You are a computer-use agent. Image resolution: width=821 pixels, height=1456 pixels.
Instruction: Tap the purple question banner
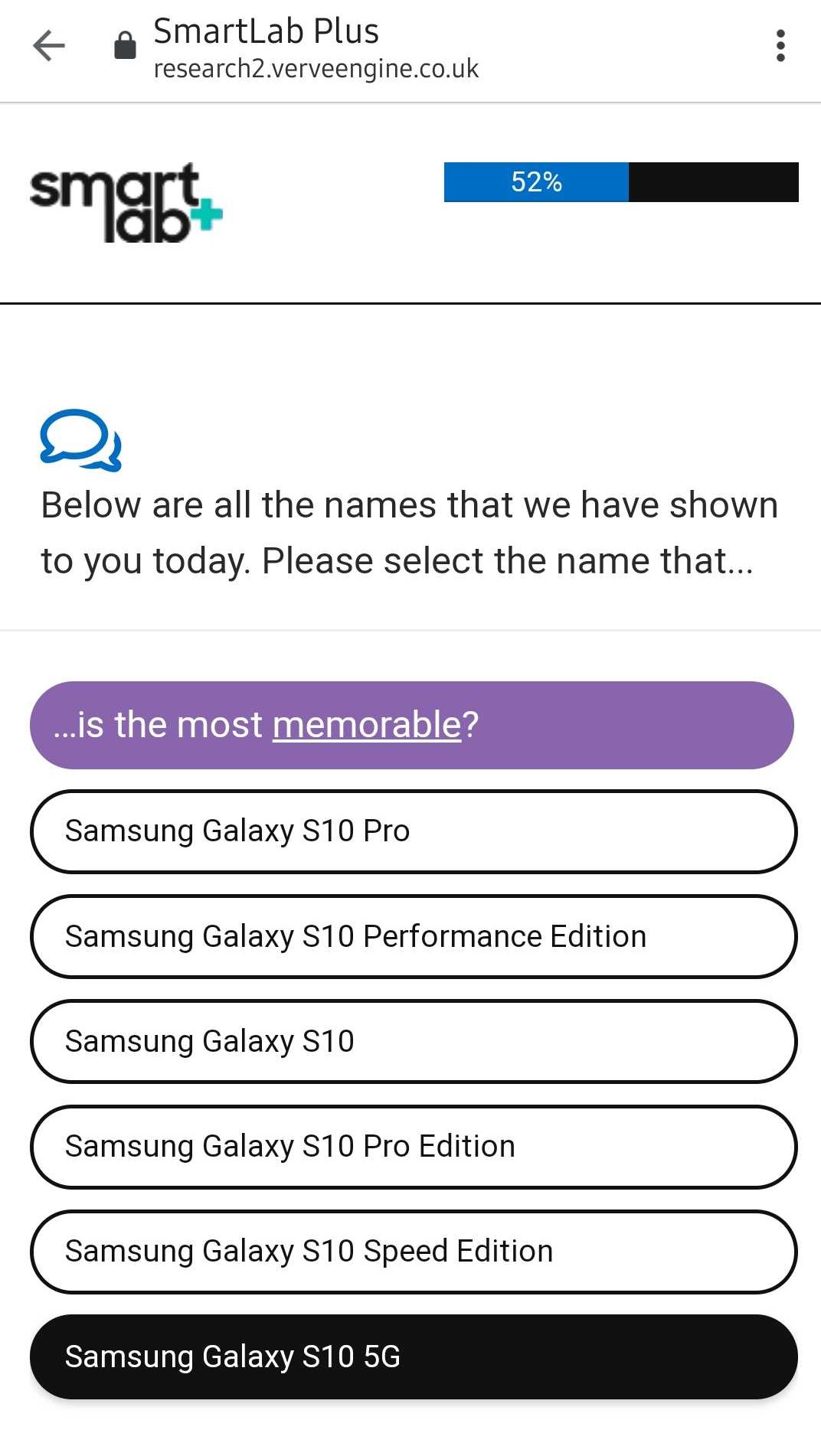tap(412, 725)
